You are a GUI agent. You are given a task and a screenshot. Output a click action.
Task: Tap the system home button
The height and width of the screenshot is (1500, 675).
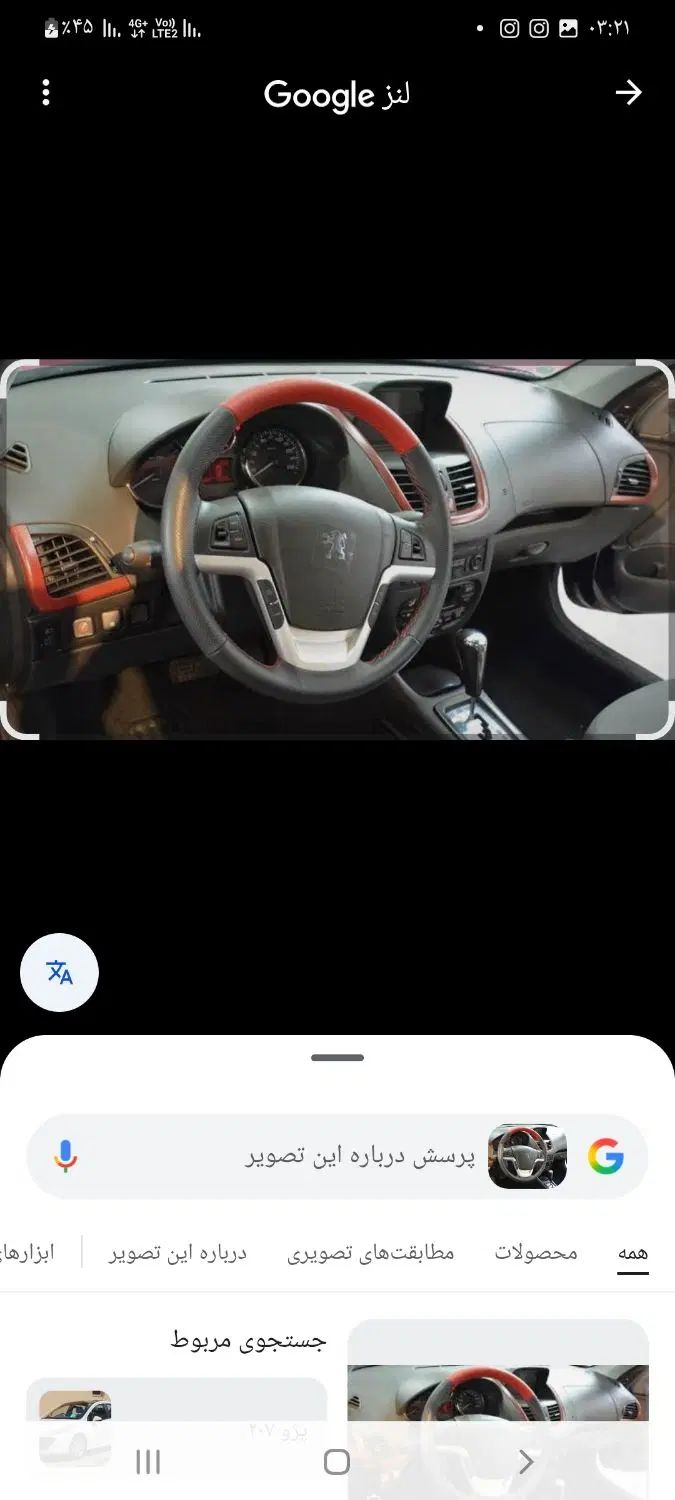tap(337, 1462)
